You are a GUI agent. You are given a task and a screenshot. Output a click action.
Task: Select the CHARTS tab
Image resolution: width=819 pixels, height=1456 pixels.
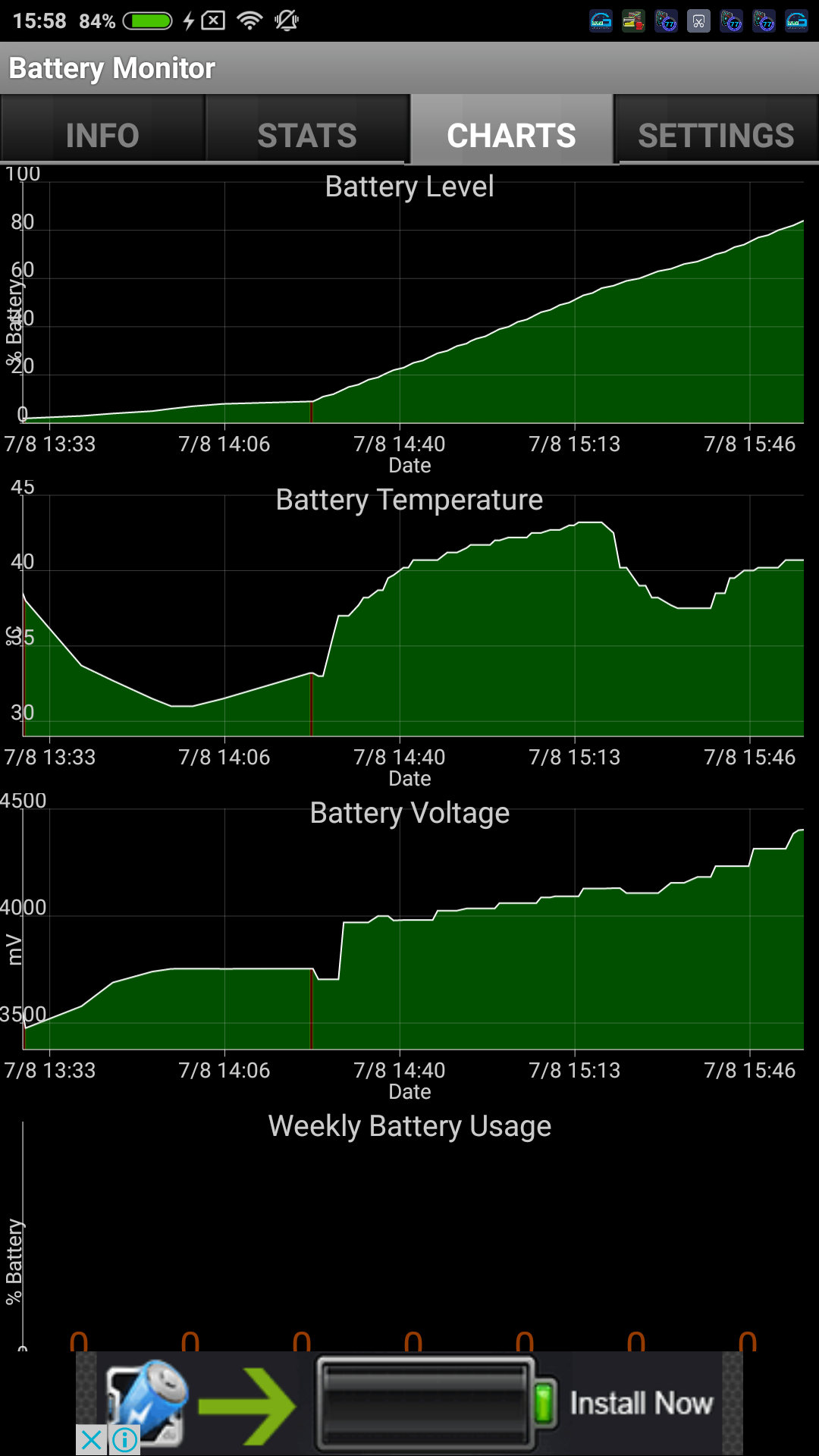512,135
